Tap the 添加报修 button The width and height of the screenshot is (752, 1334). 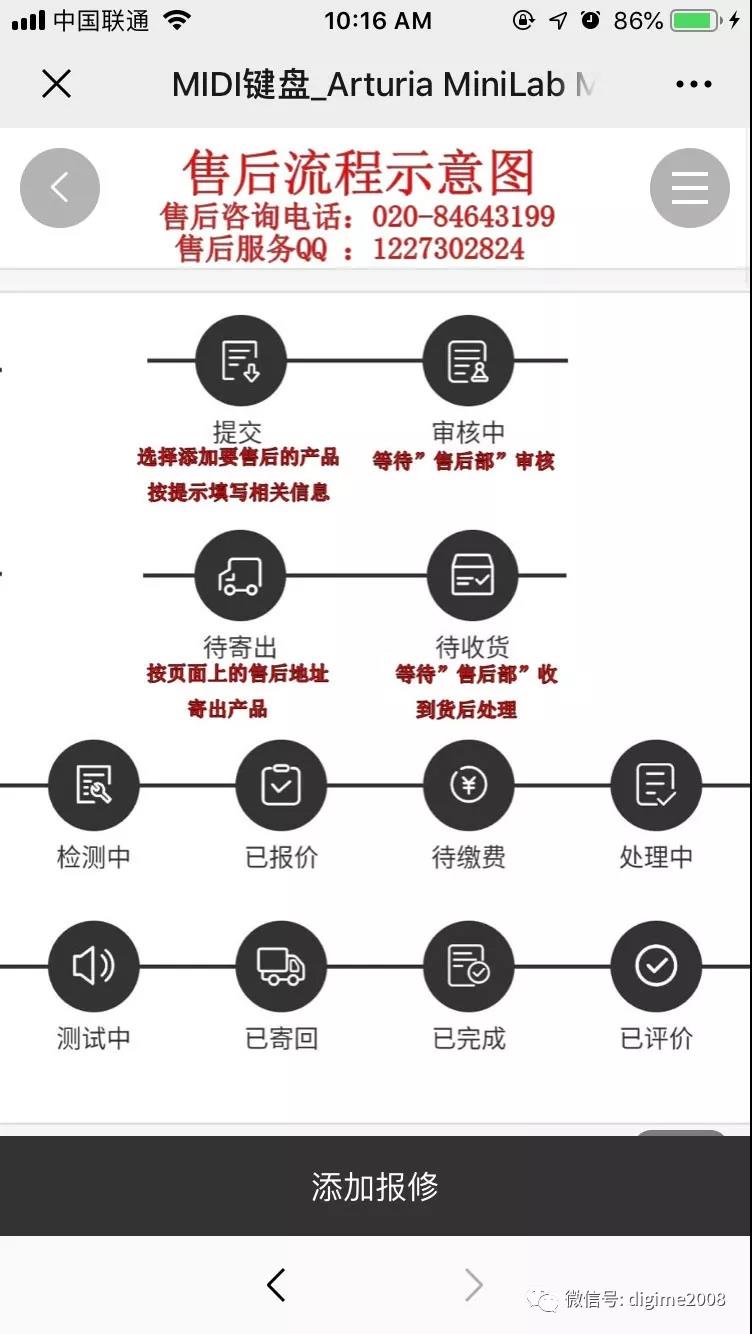[375, 1186]
